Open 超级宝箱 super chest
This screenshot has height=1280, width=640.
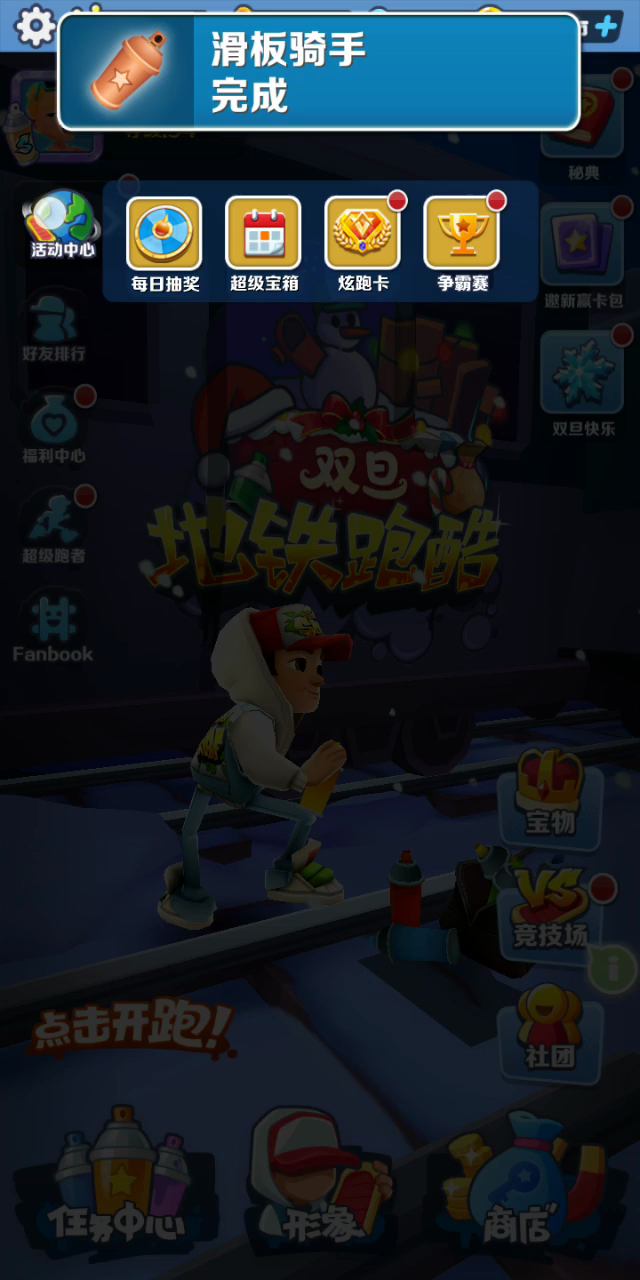coord(263,235)
